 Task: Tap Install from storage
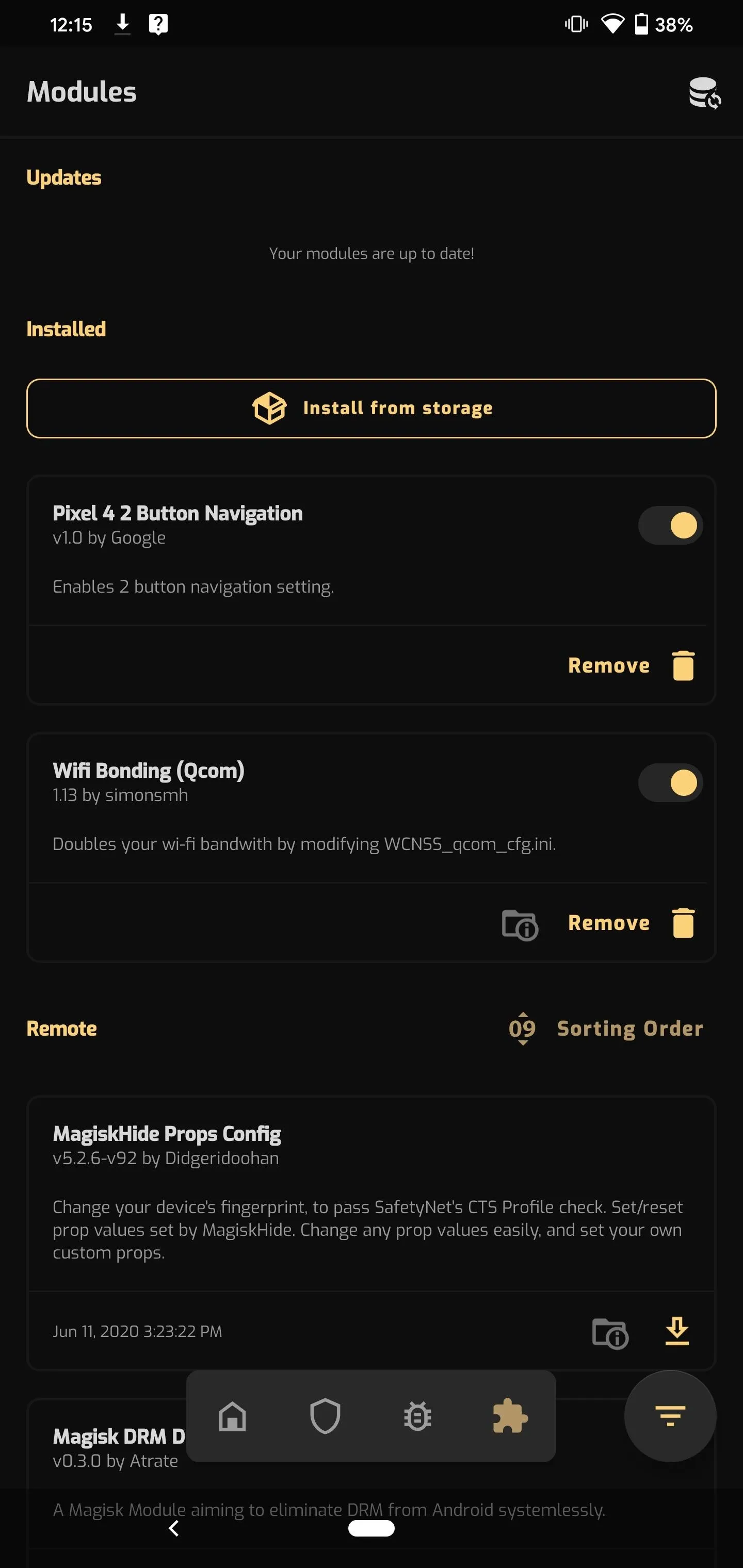pos(372,409)
